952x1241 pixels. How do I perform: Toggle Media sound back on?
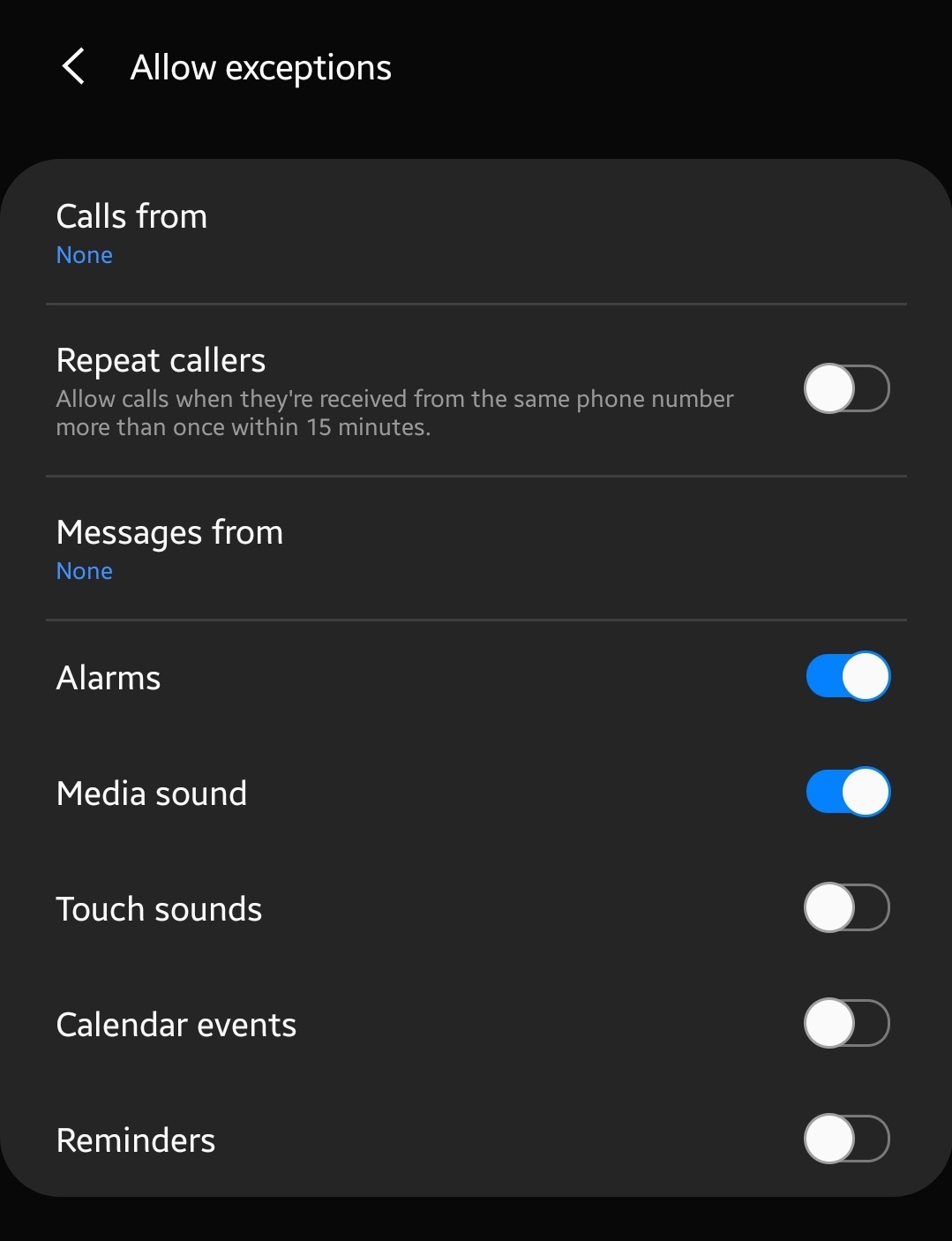click(846, 792)
